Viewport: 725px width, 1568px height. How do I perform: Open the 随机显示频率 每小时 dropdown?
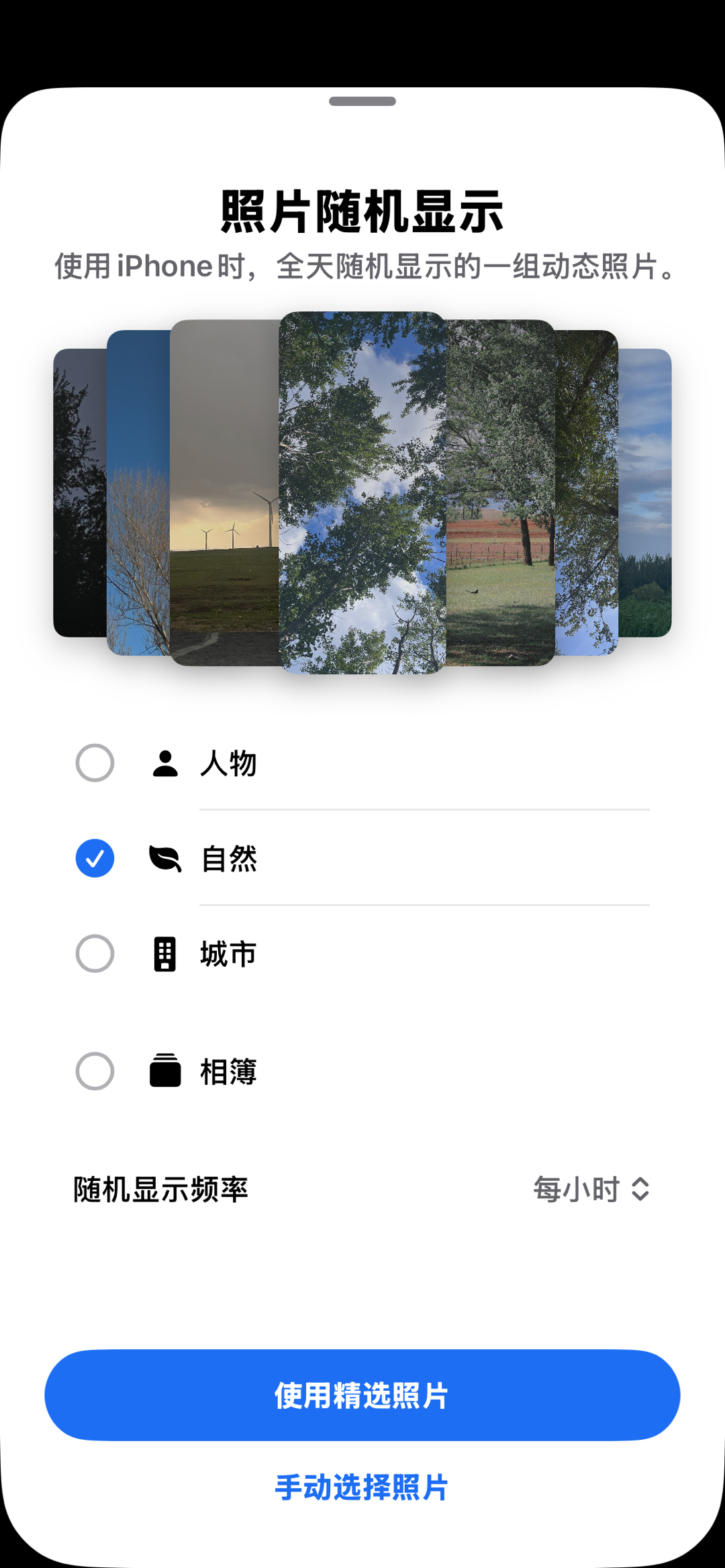click(591, 1190)
